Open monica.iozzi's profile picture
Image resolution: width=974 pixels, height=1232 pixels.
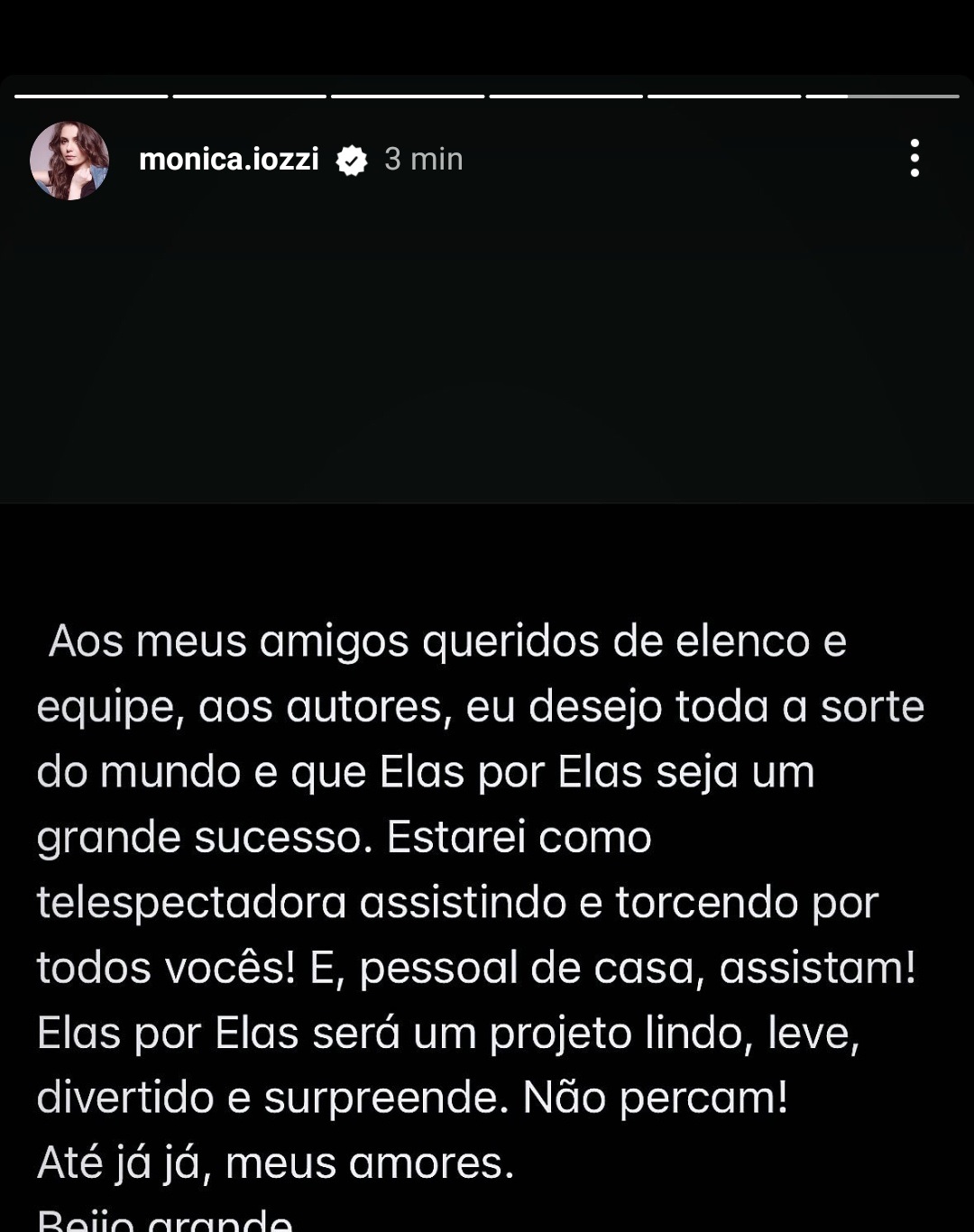pos(69,161)
